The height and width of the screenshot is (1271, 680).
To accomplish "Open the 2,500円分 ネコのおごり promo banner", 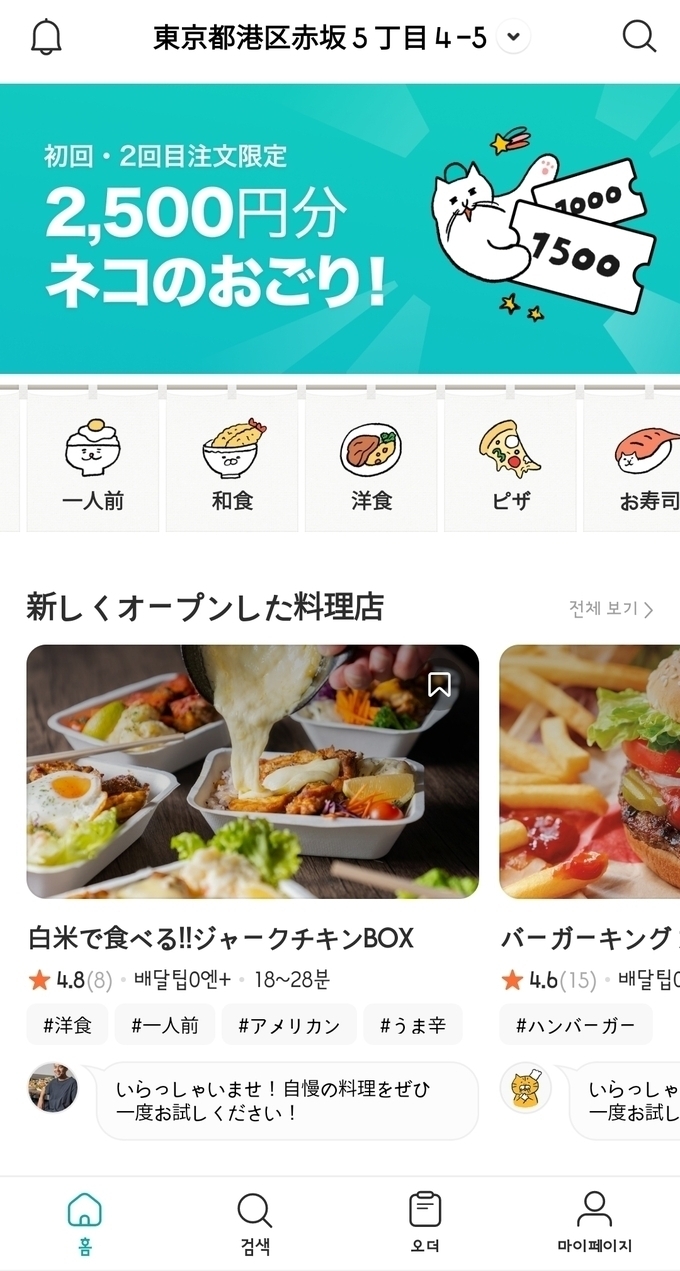I will (340, 228).
